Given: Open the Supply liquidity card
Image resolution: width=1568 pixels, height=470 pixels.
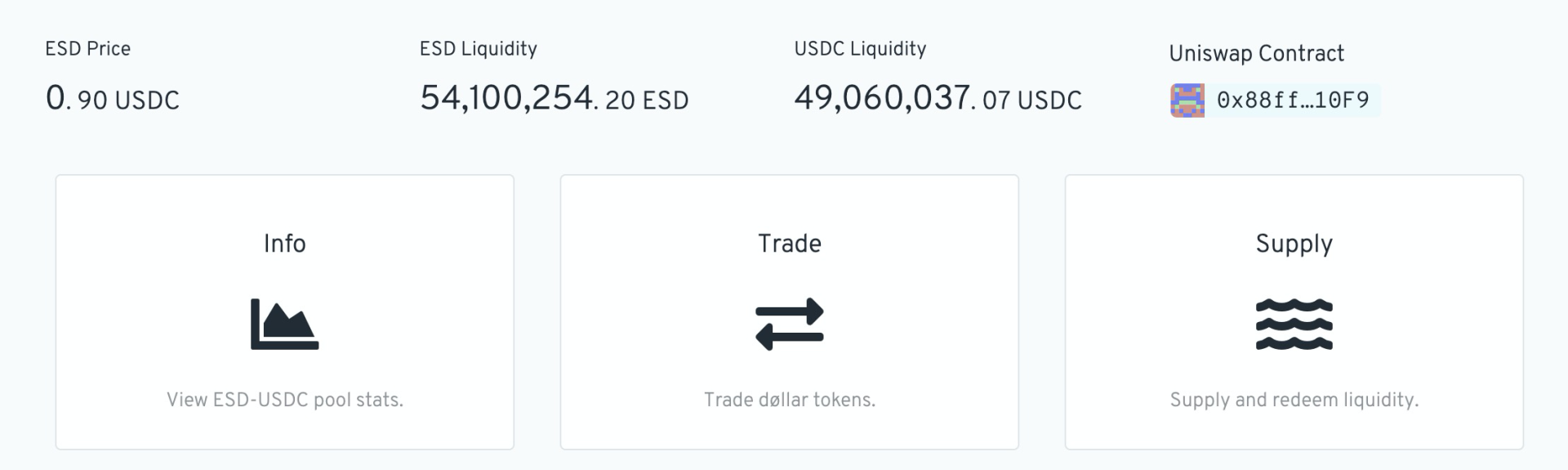Looking at the screenshot, I should (1294, 311).
